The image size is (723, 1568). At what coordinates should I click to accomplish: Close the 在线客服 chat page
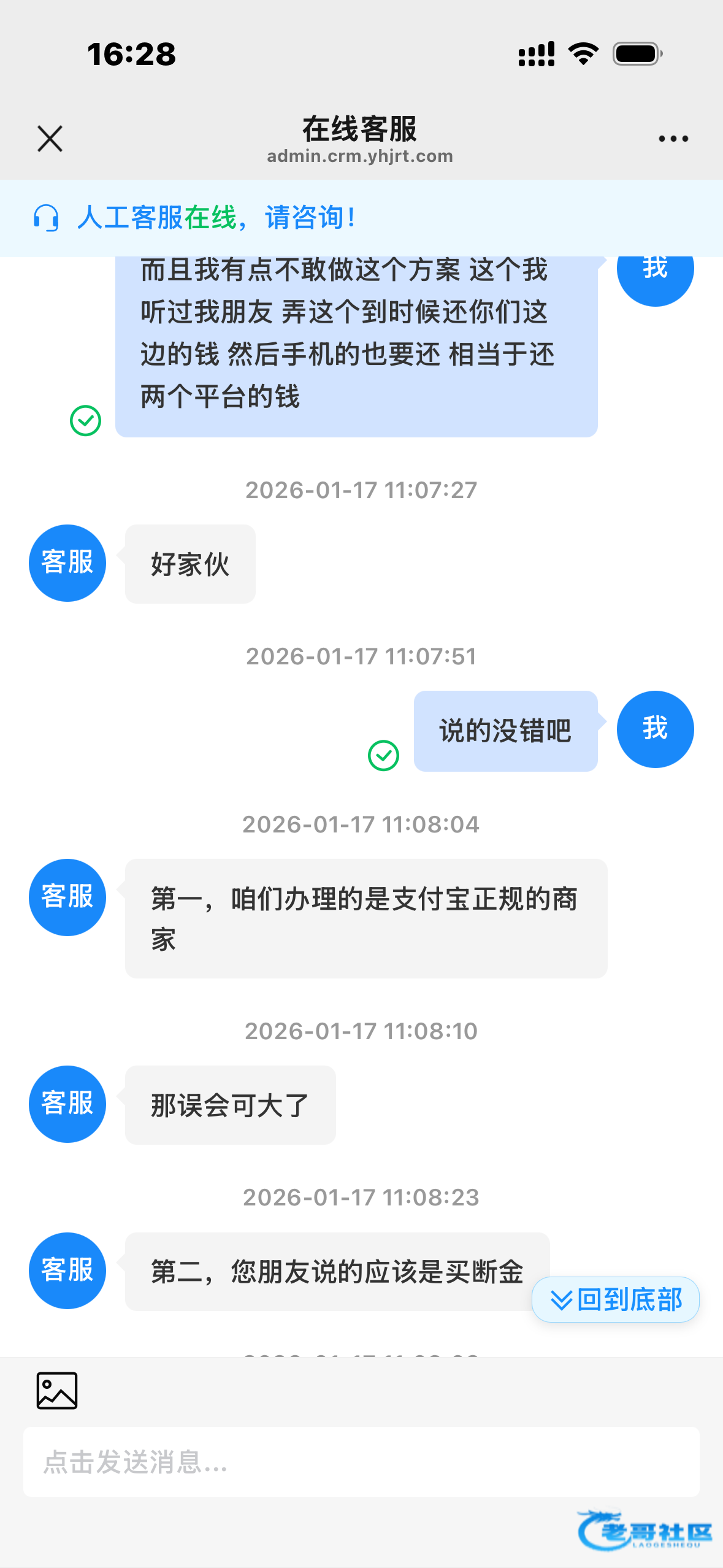tap(50, 139)
